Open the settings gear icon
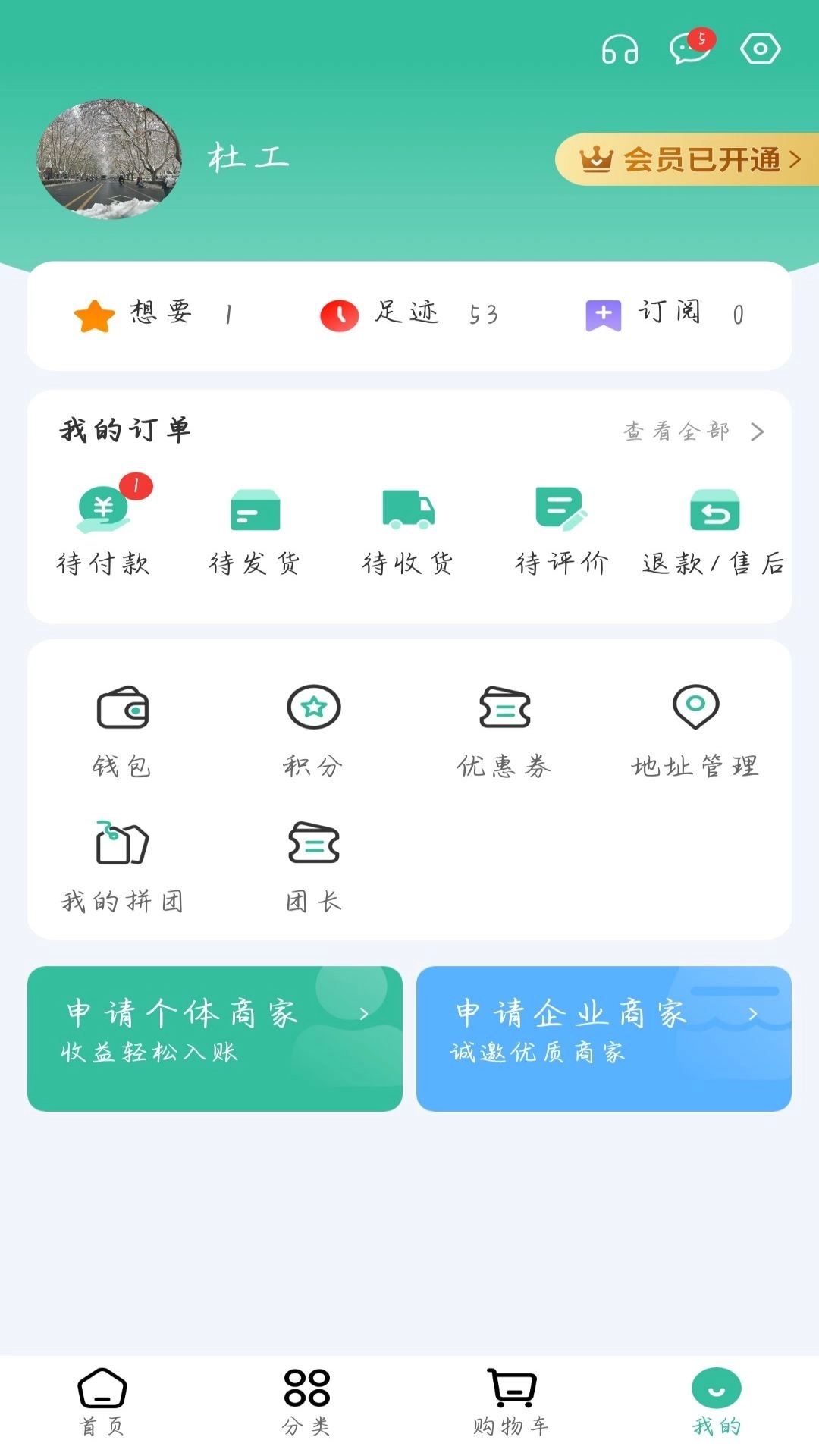Image resolution: width=819 pixels, height=1456 pixels. (x=761, y=49)
